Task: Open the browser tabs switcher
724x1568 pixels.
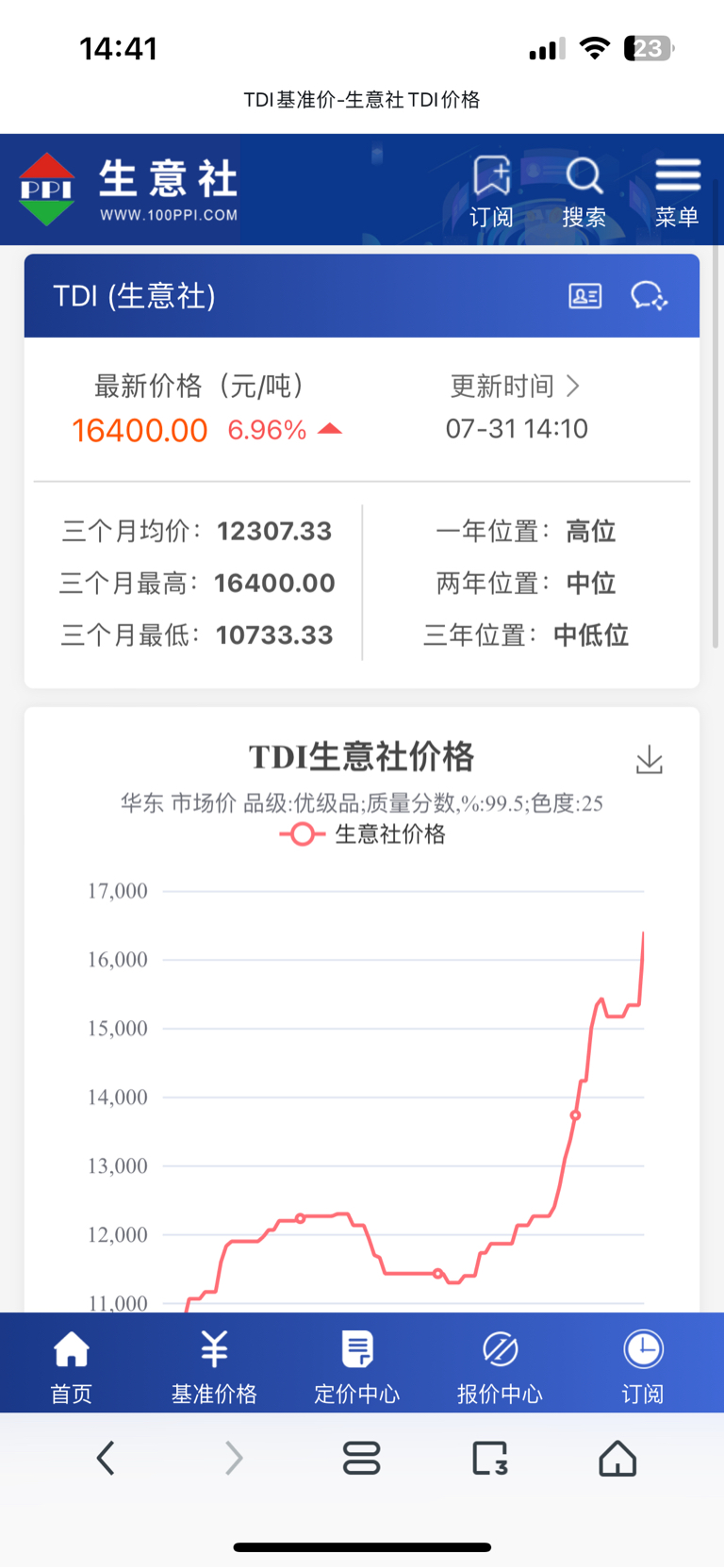Action: (x=490, y=1458)
